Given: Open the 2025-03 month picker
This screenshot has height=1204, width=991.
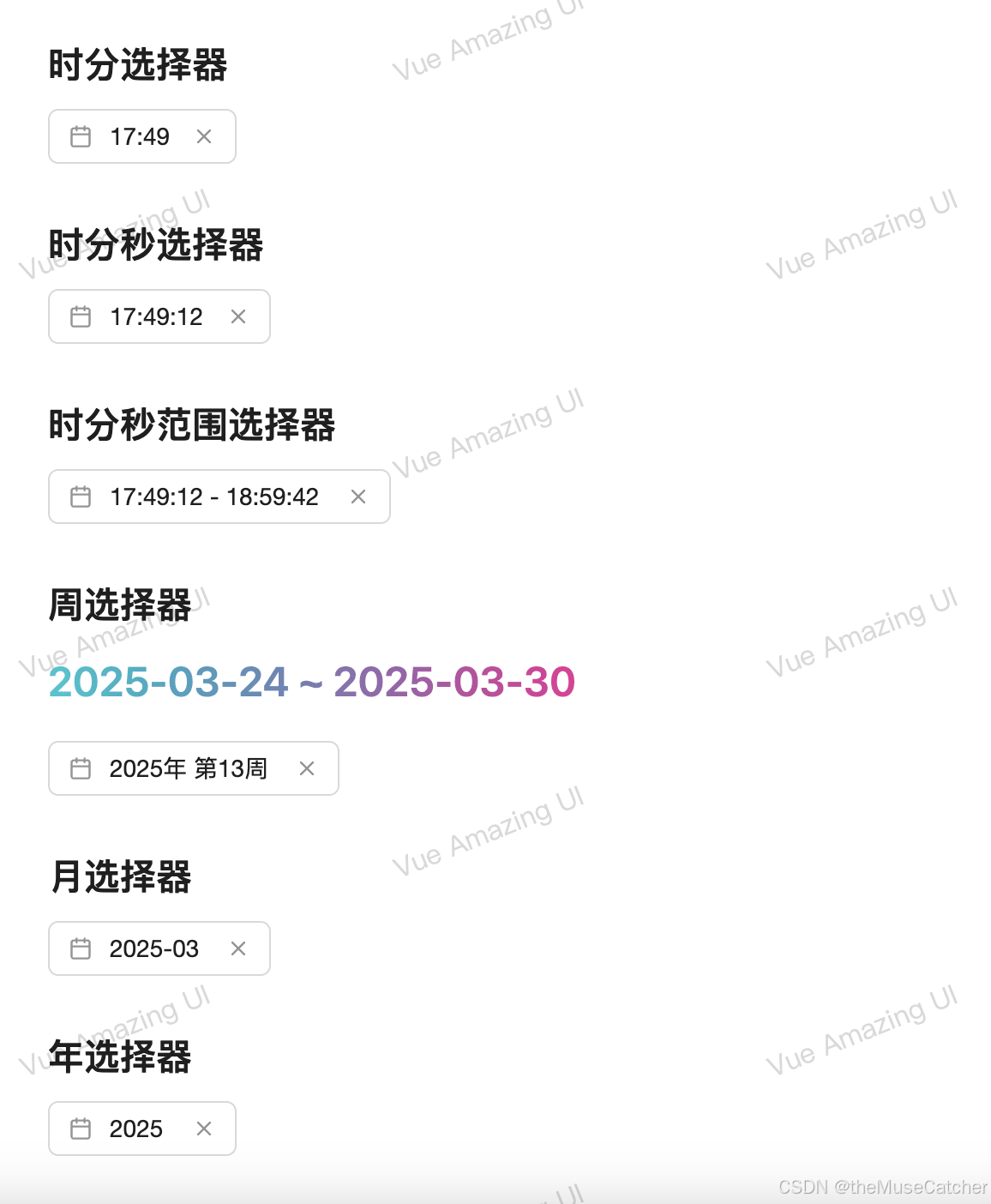Looking at the screenshot, I should 153,949.
